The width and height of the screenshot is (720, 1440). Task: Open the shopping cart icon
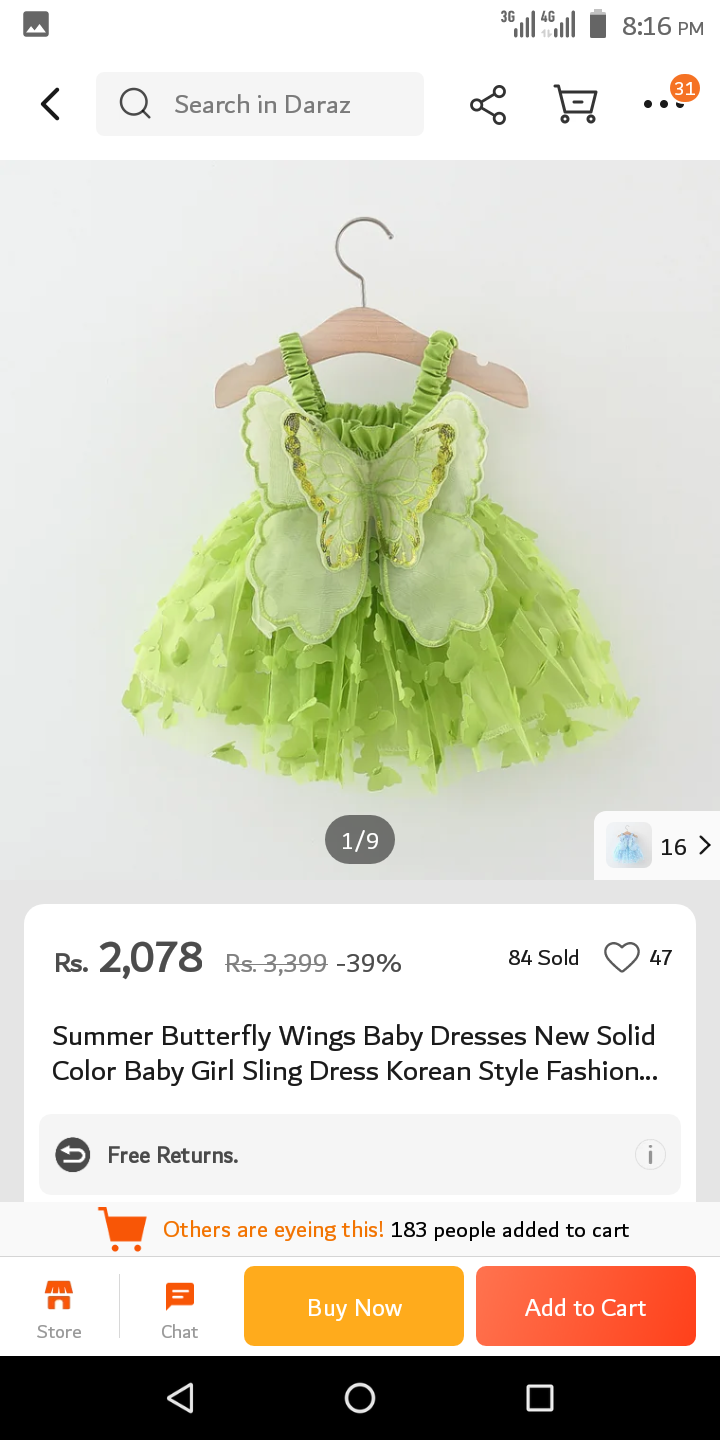point(575,104)
